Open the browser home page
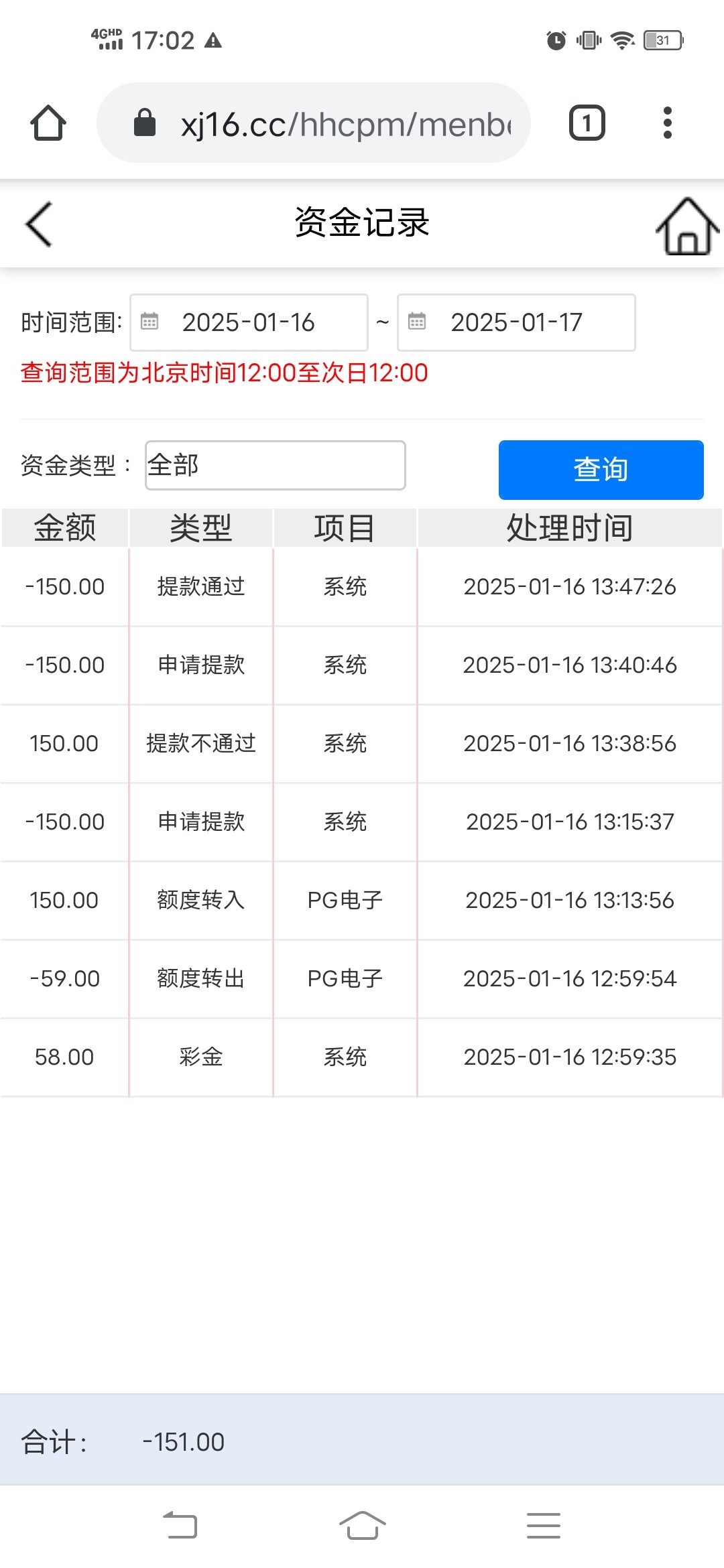724x1568 pixels. (x=48, y=123)
